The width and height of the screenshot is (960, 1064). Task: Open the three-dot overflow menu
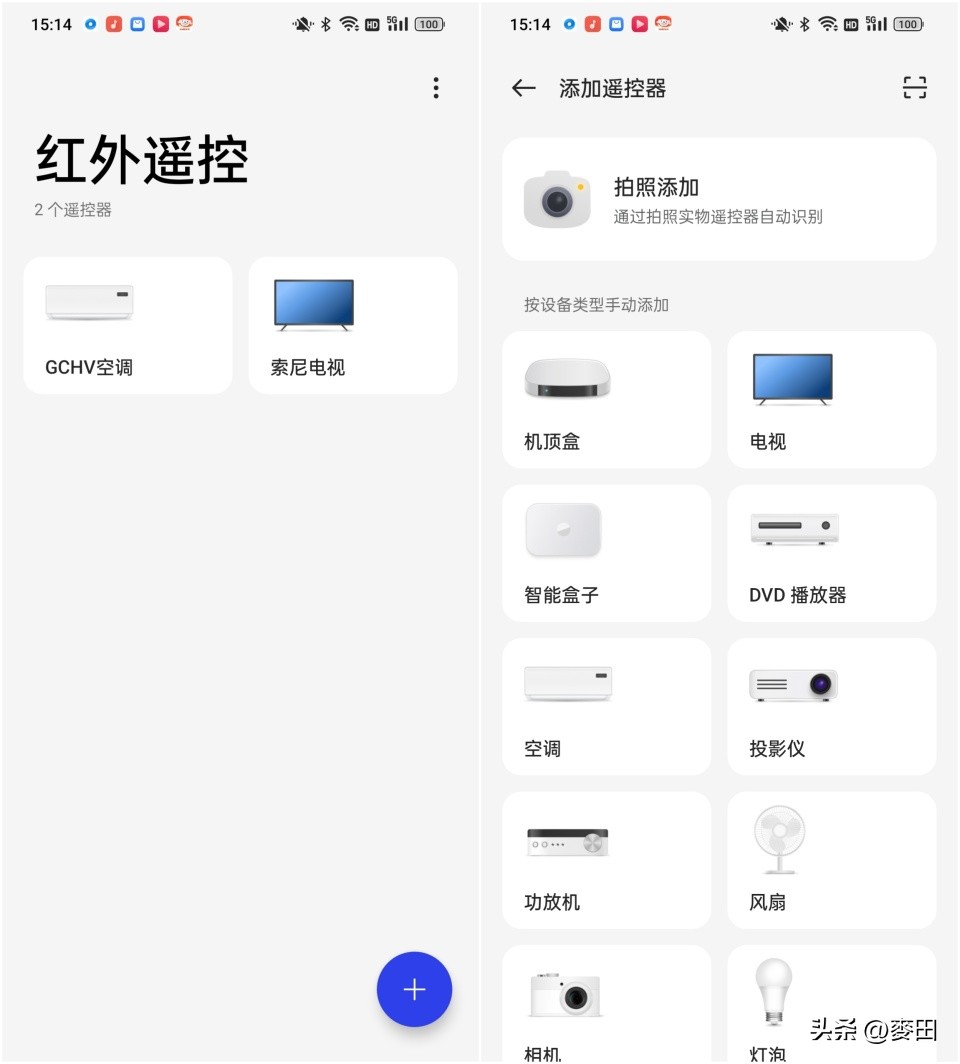coord(436,88)
